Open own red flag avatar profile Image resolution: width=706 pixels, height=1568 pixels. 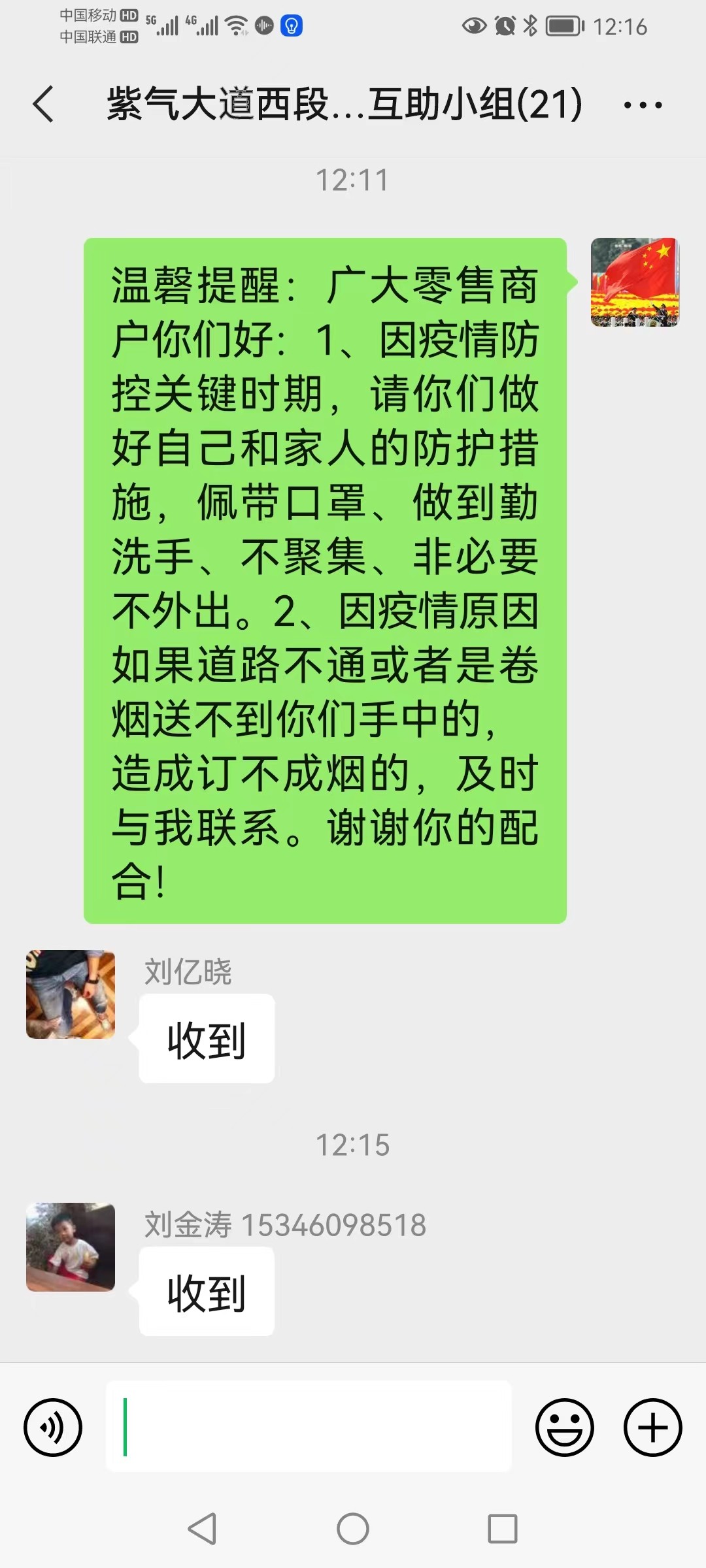tap(635, 282)
